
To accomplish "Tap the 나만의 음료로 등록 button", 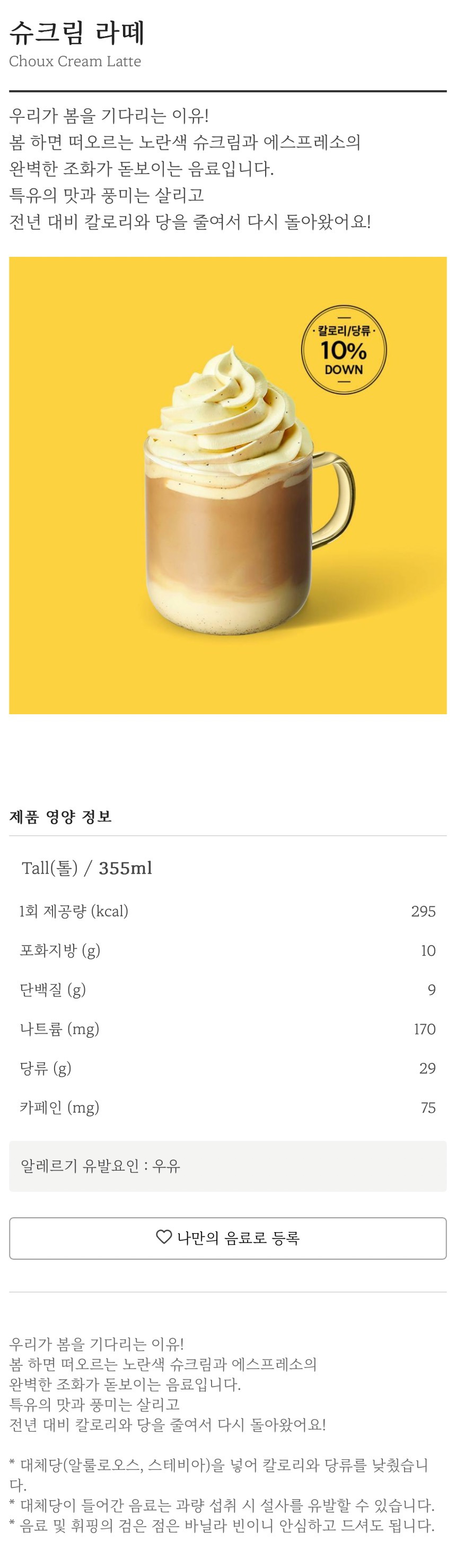I will click(x=227, y=1237).
